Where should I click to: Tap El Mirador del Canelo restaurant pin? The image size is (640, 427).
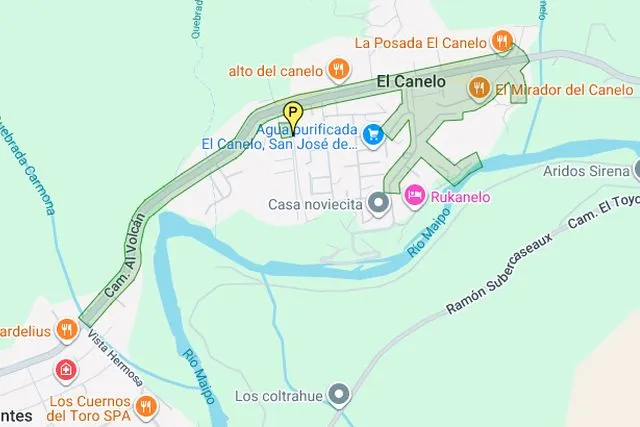tap(479, 89)
